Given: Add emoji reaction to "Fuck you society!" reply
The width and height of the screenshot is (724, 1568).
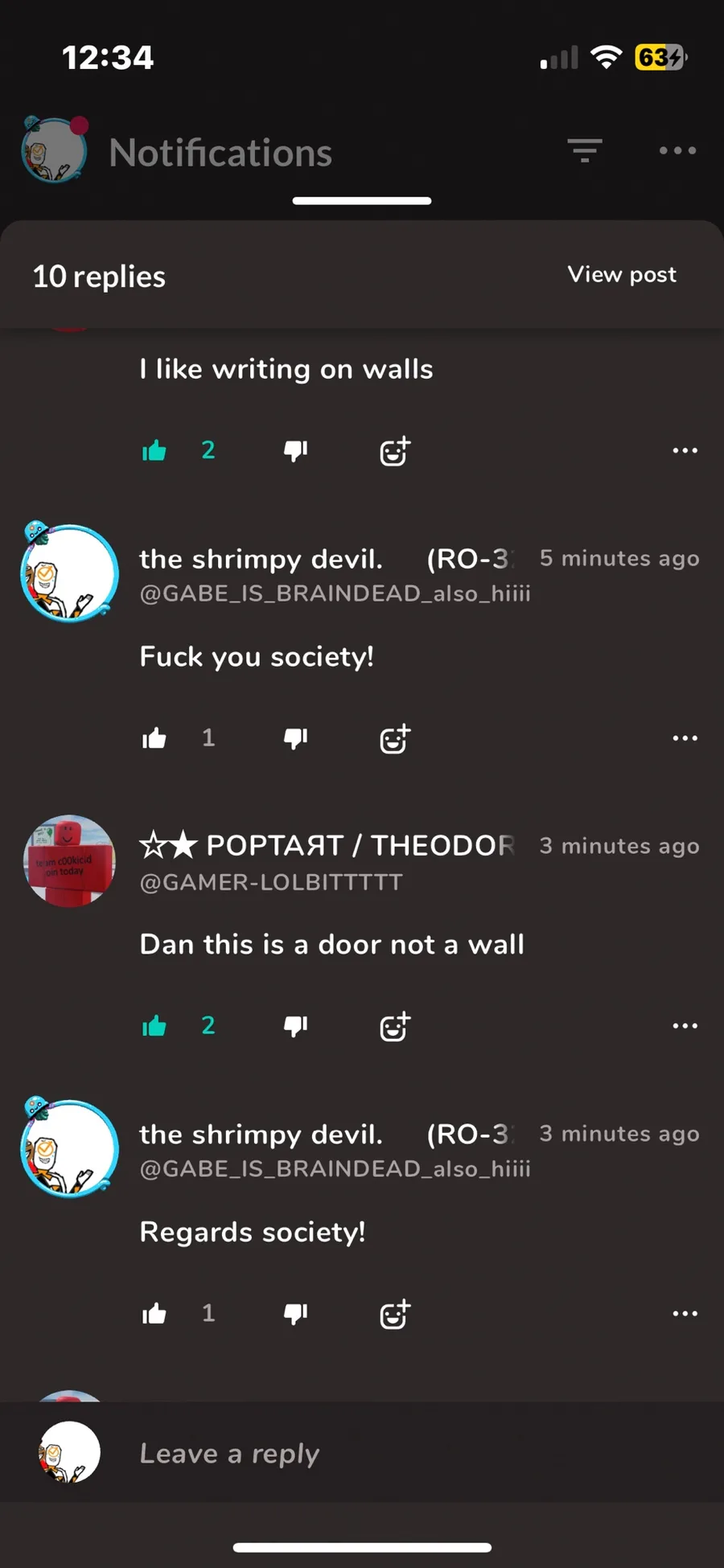Looking at the screenshot, I should tap(395, 739).
